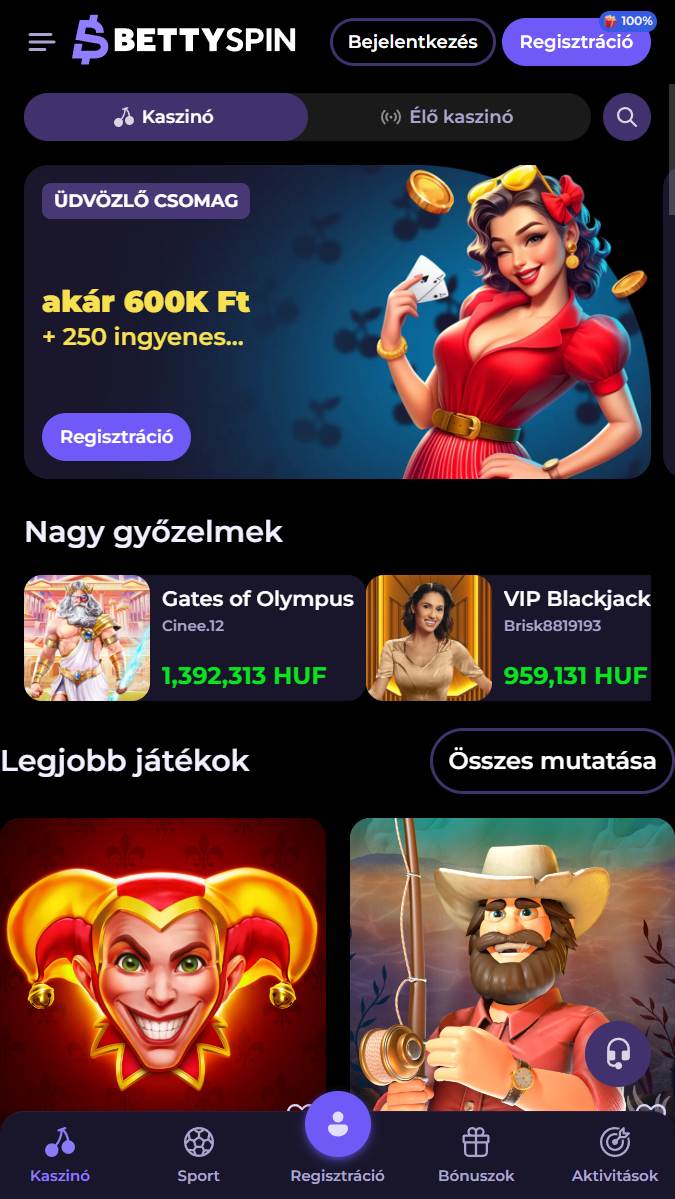Image resolution: width=675 pixels, height=1199 pixels.
Task: Tap the center Regisztráció profile button
Action: coord(337,1126)
